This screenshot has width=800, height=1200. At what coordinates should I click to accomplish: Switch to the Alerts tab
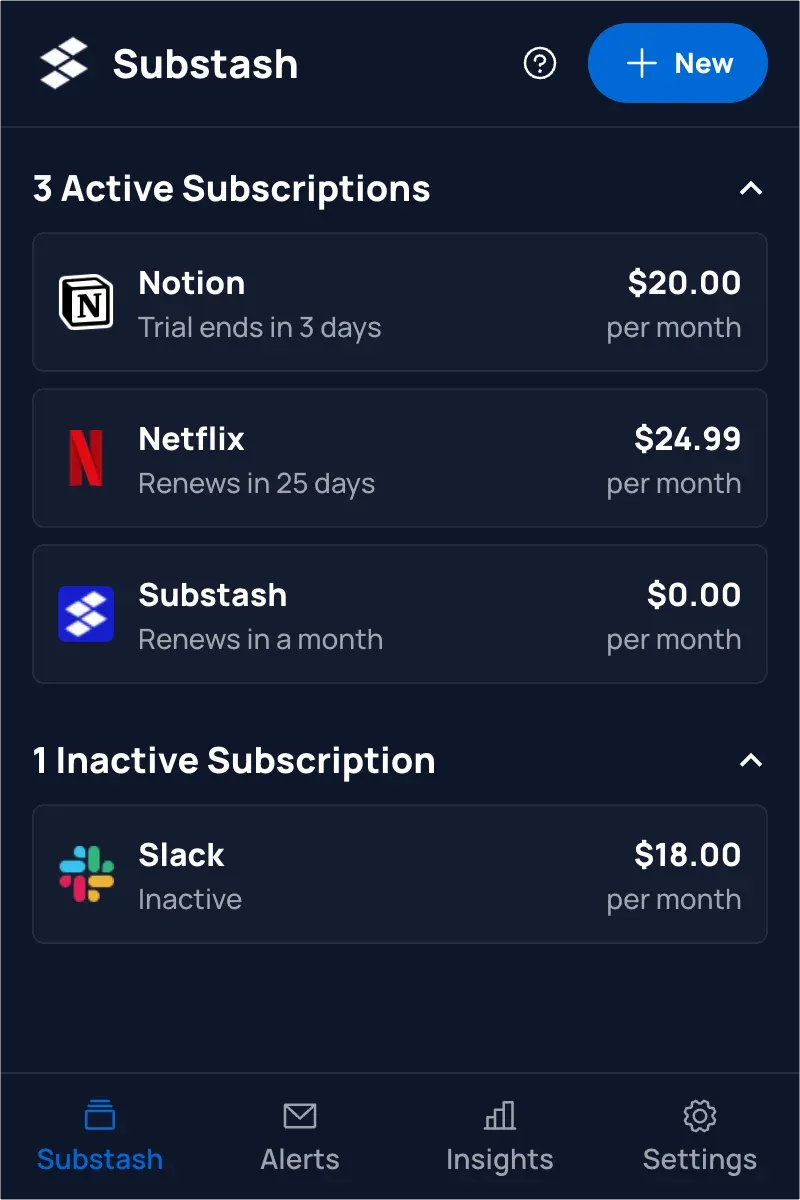300,1135
